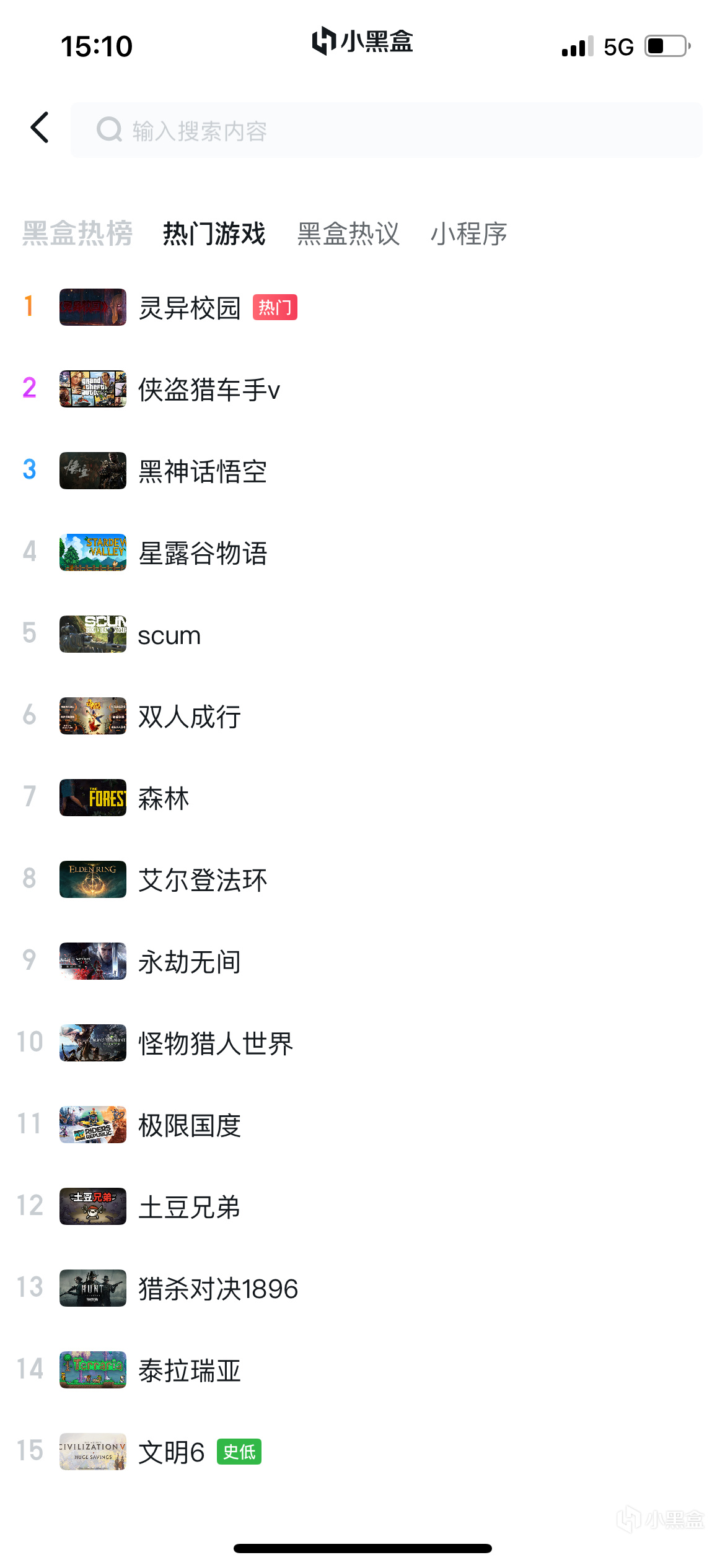Open 双人成行 entry

coord(190,716)
